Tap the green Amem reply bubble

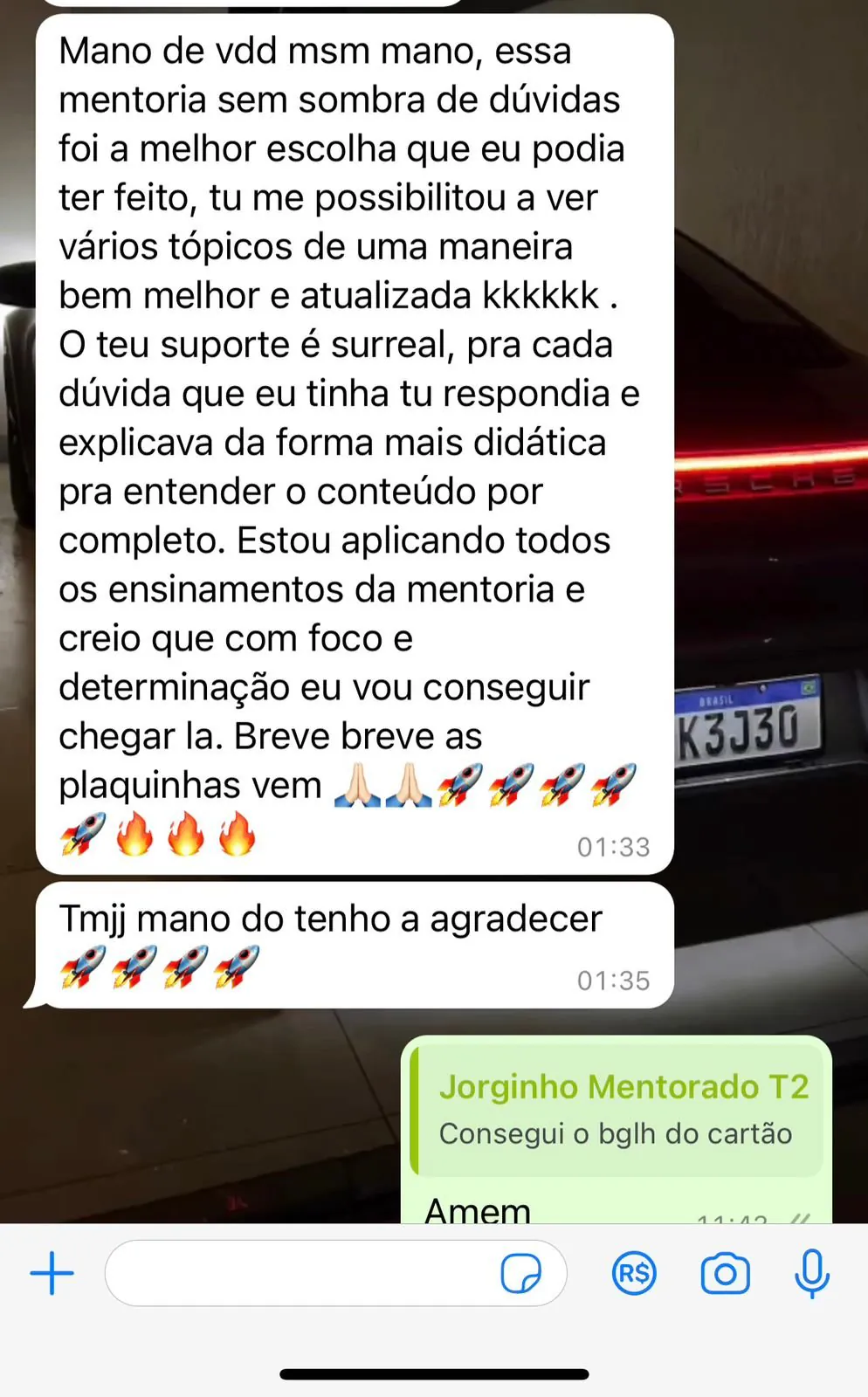[477, 1209]
